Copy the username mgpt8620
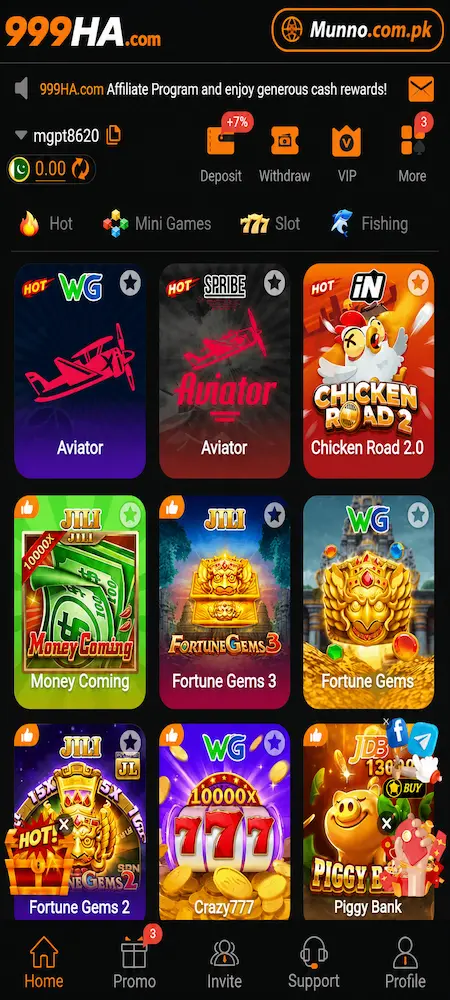Screen dimensions: 450x1000 tap(114, 135)
